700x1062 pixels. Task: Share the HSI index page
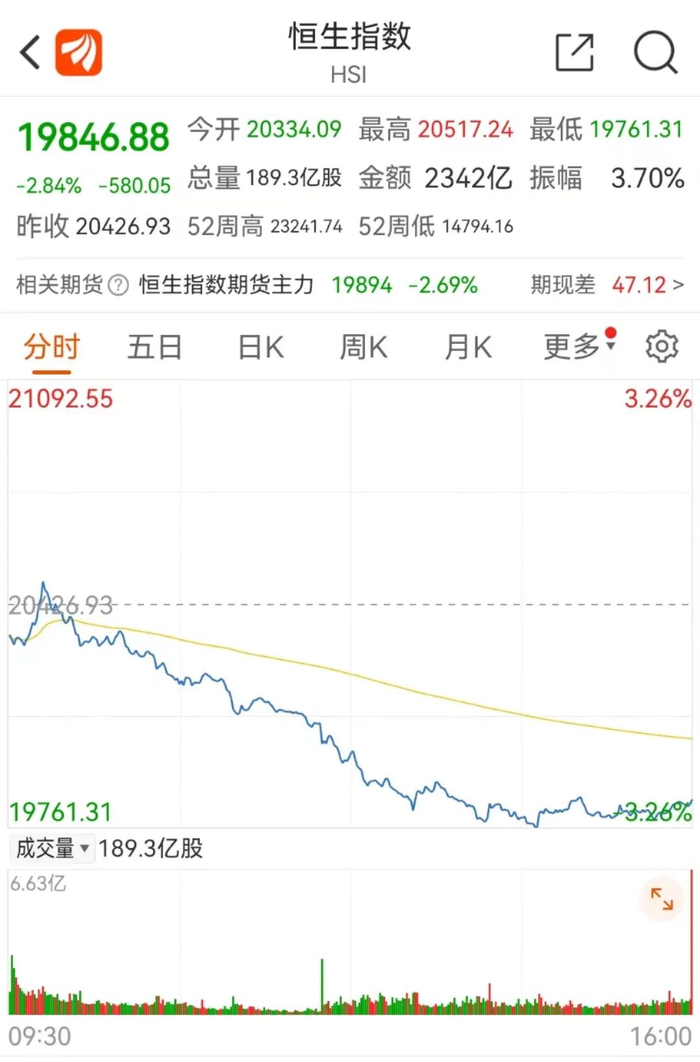point(574,52)
